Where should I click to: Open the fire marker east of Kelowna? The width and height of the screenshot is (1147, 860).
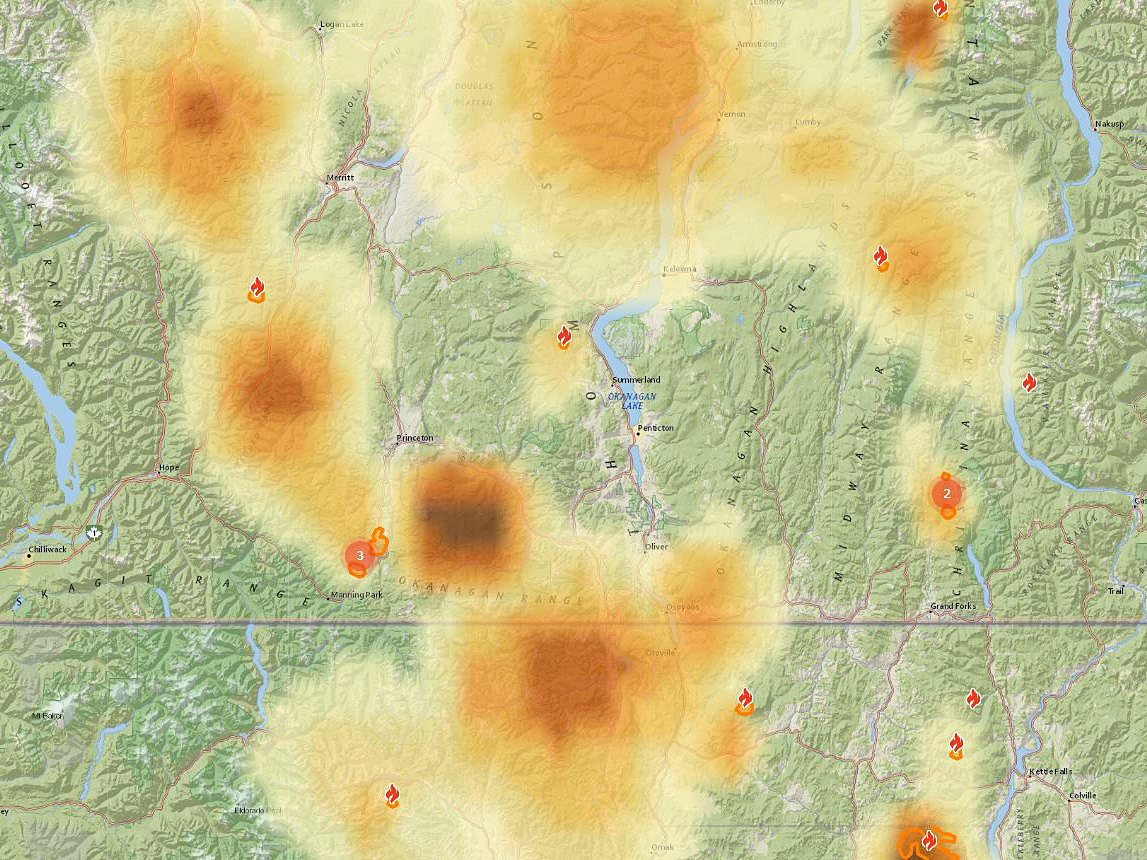tap(881, 258)
